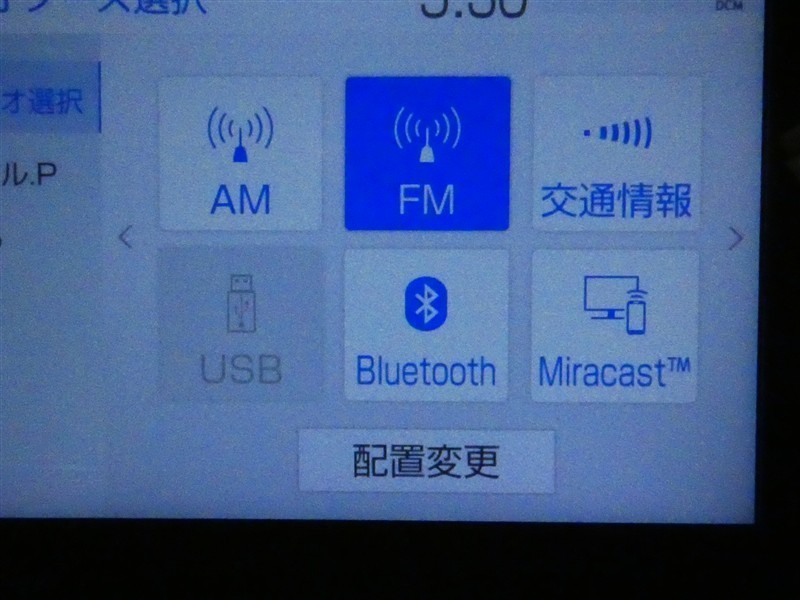Open 交通情報 traffic information
Viewport: 800px width, 600px height.
click(616, 154)
